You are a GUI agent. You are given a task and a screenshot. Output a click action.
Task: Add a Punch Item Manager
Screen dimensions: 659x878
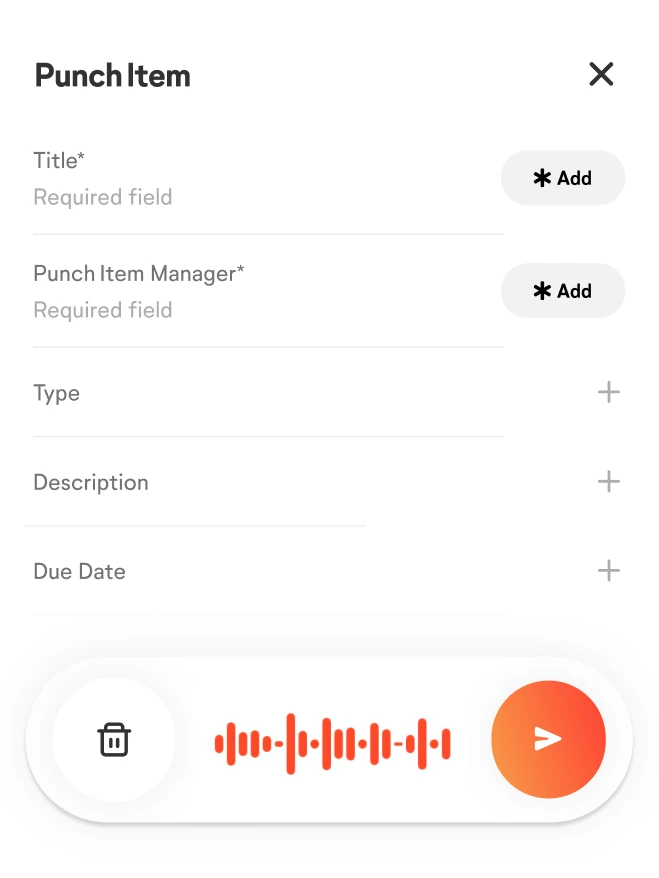click(562, 292)
